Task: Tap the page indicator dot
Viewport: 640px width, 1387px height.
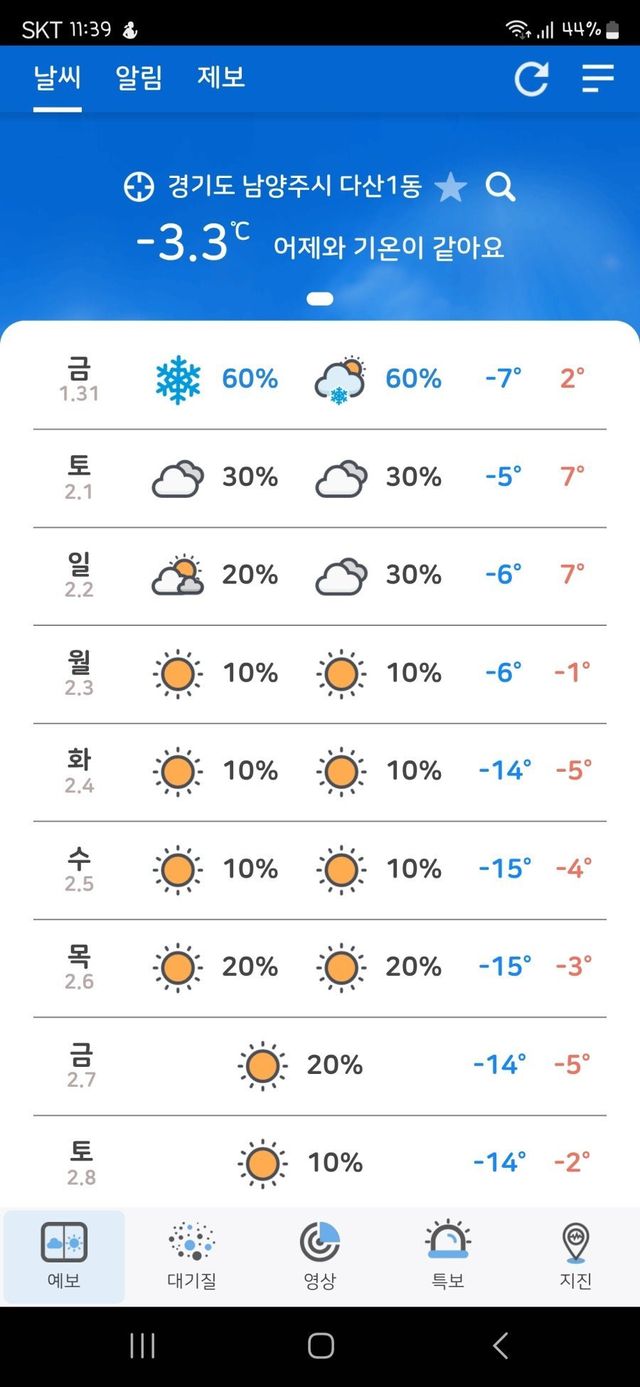Action: point(320,298)
